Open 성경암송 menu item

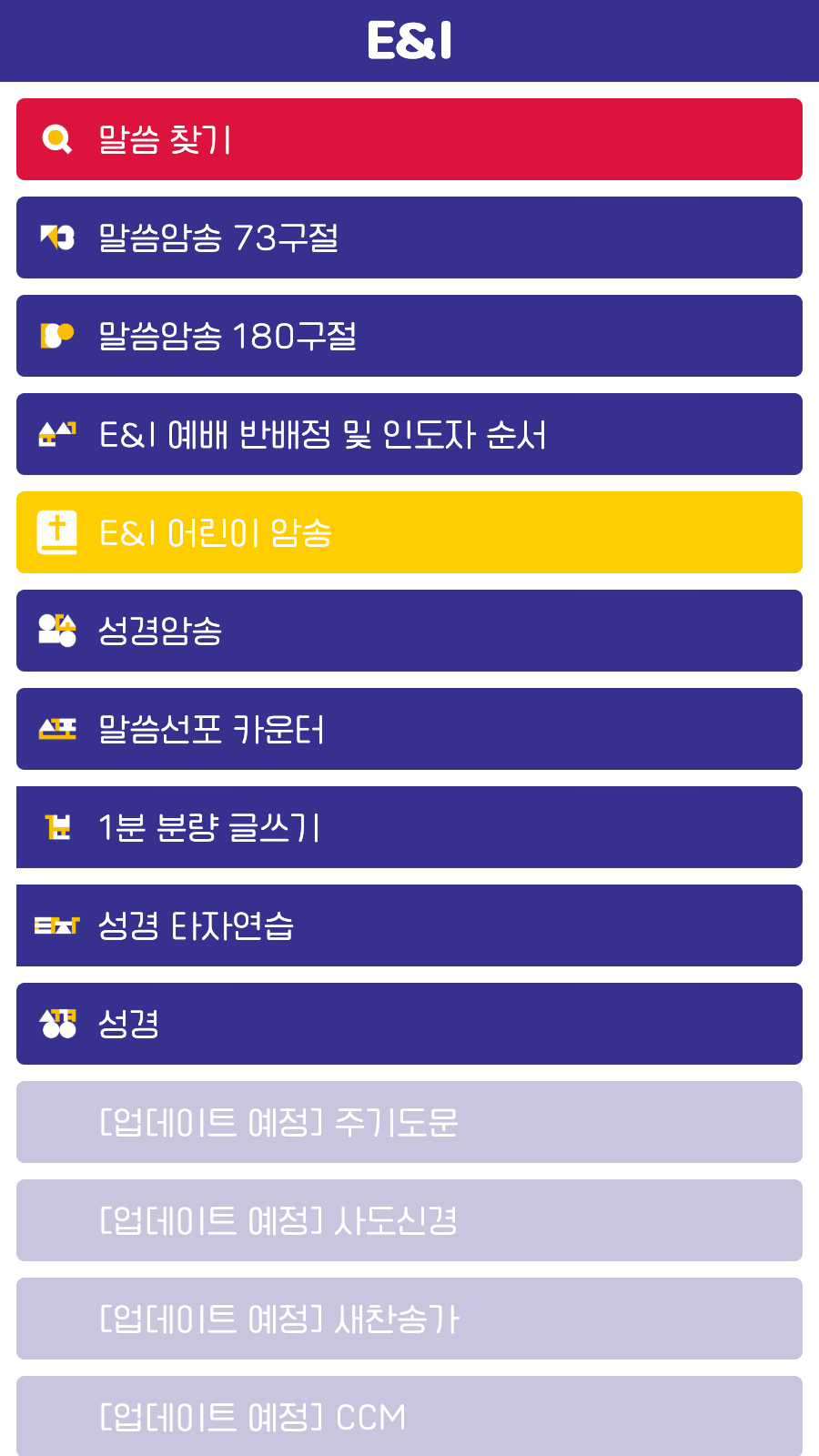(409, 631)
